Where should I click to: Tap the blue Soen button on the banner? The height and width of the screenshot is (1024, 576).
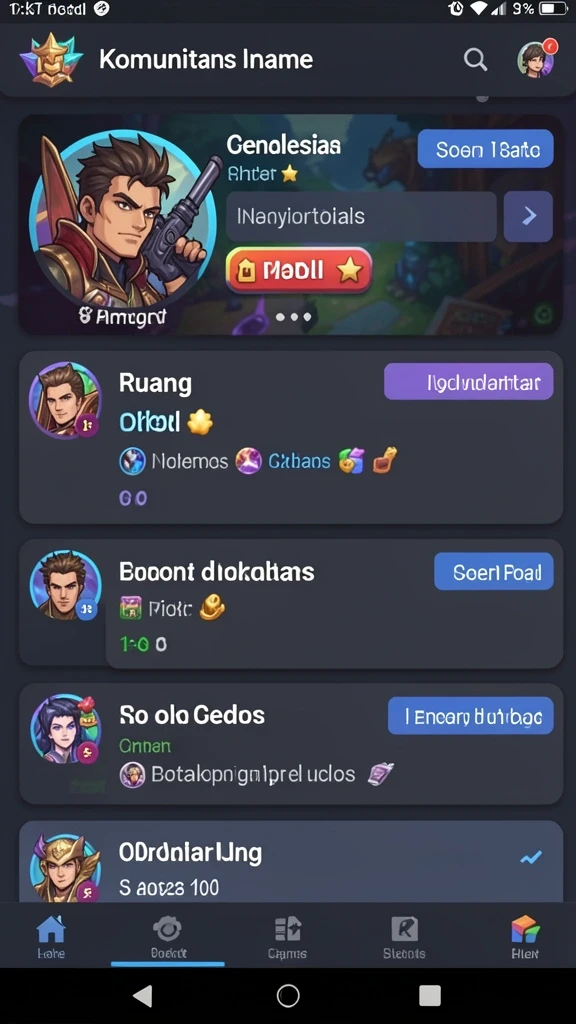click(485, 149)
